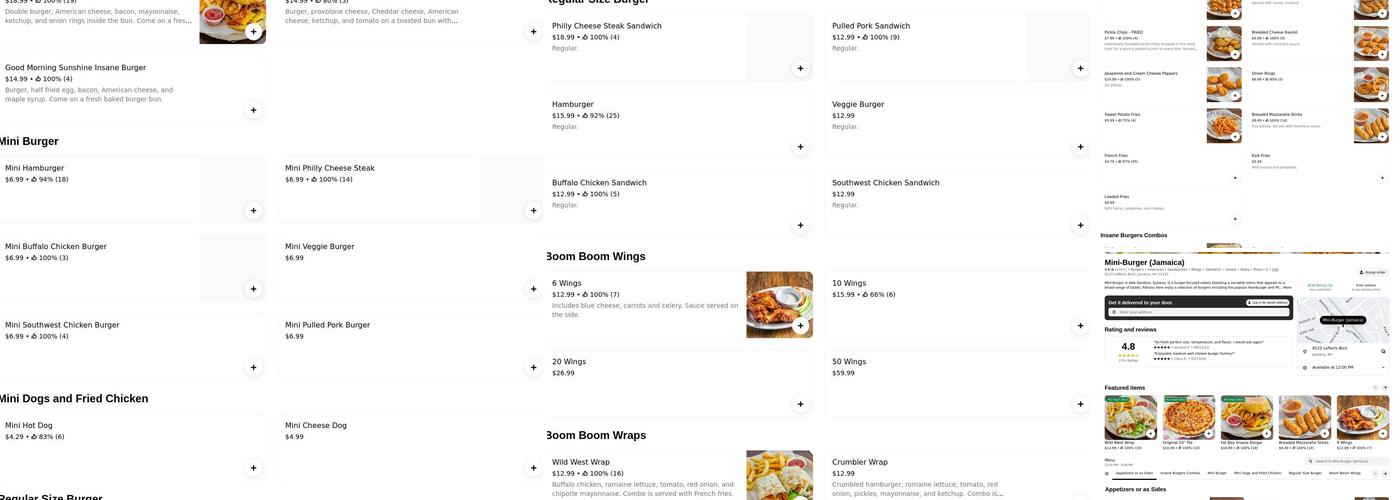1400x500 pixels.
Task: Add Southwest Chicken Sandwich to cart
Action: [1080, 225]
